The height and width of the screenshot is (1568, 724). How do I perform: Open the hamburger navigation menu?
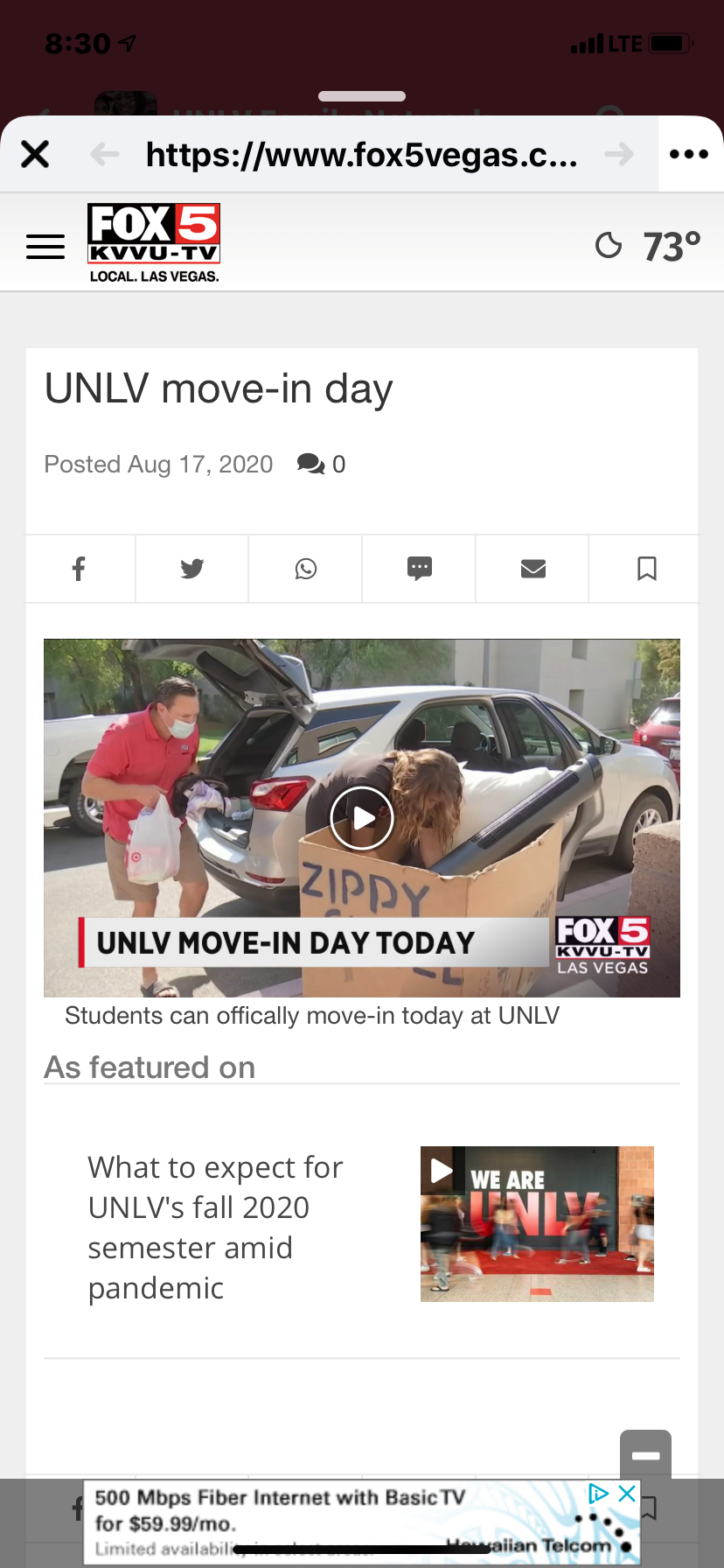45,247
